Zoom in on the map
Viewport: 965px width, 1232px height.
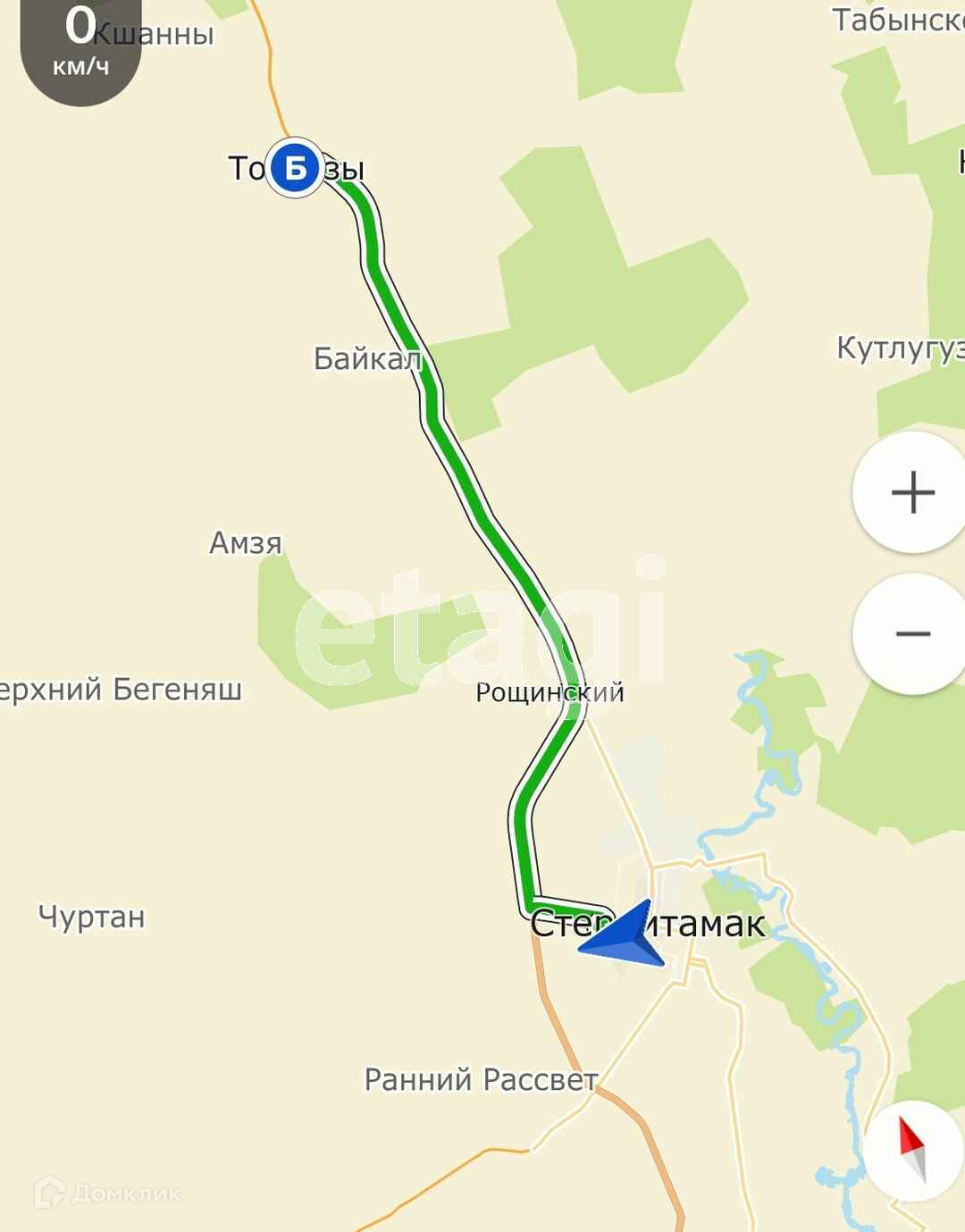click(912, 492)
